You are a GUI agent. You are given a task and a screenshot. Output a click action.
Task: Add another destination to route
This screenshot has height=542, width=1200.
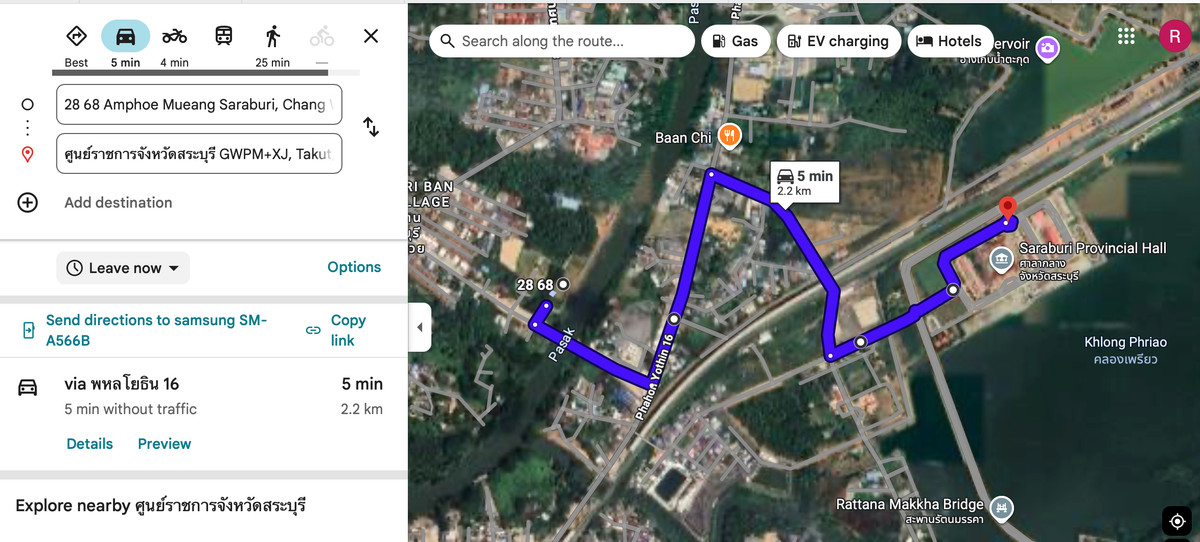(117, 202)
